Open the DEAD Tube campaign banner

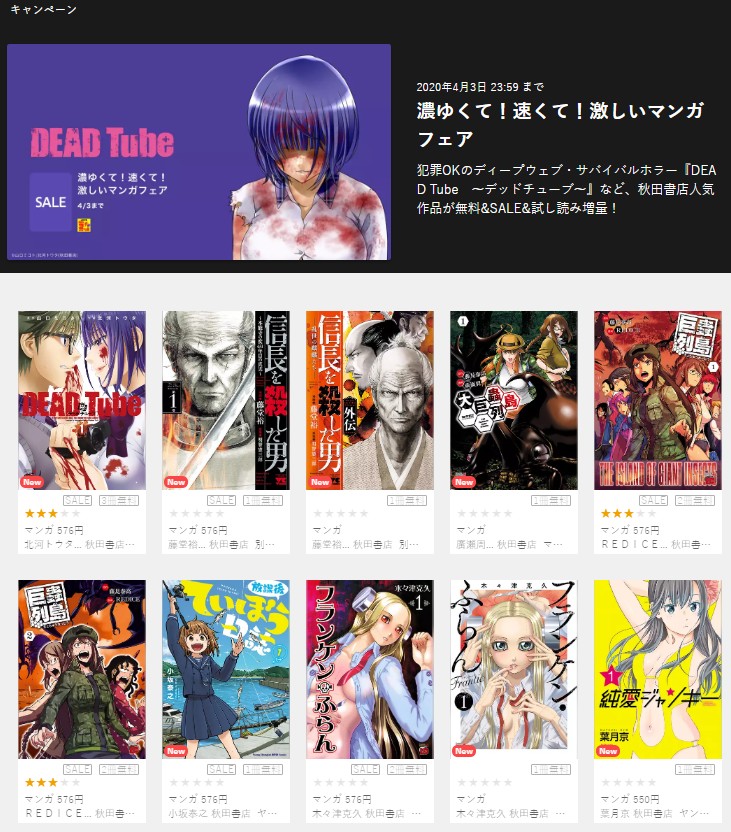pyautogui.click(x=198, y=152)
